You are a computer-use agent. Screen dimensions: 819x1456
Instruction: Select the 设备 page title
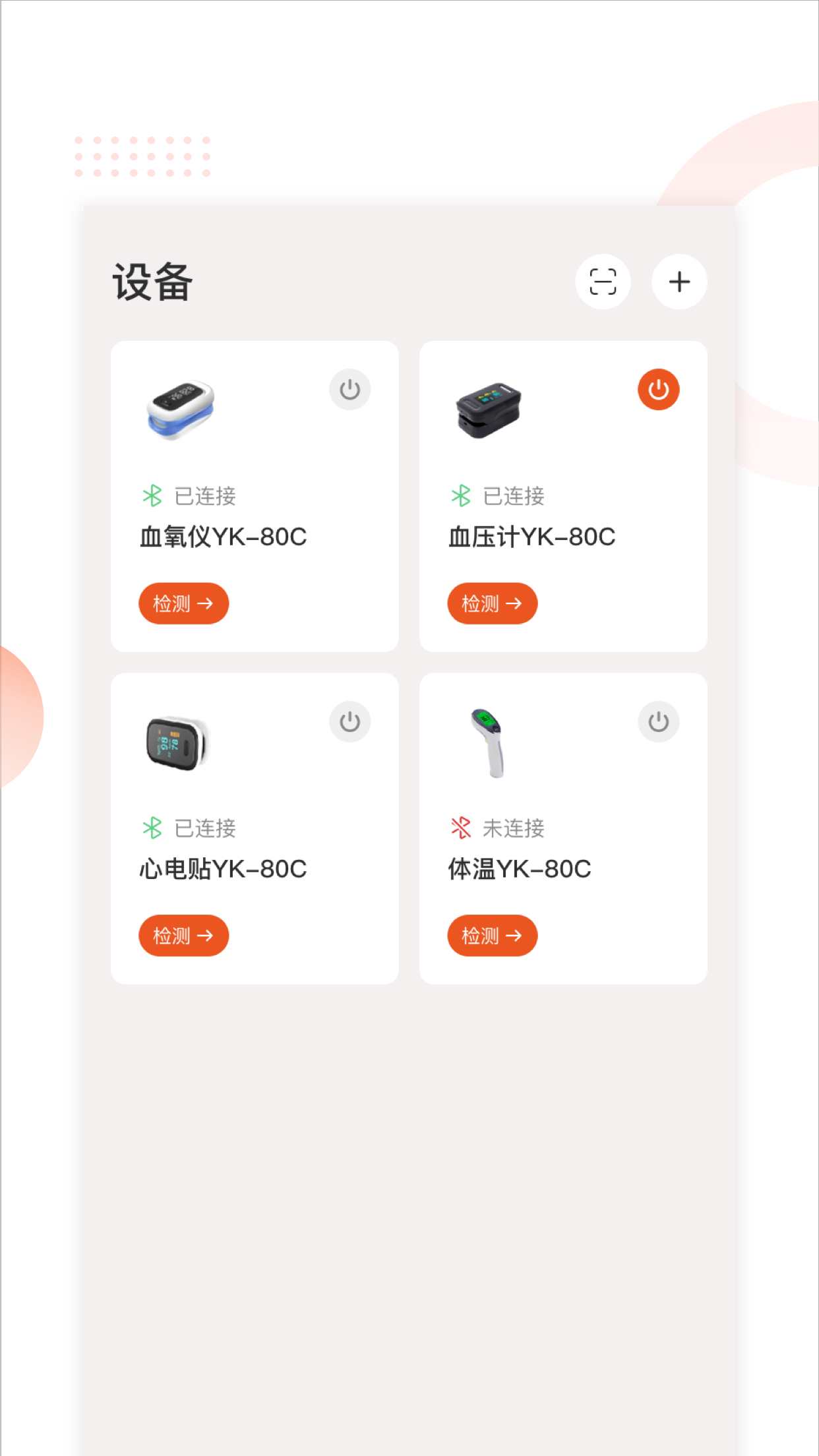tap(152, 282)
